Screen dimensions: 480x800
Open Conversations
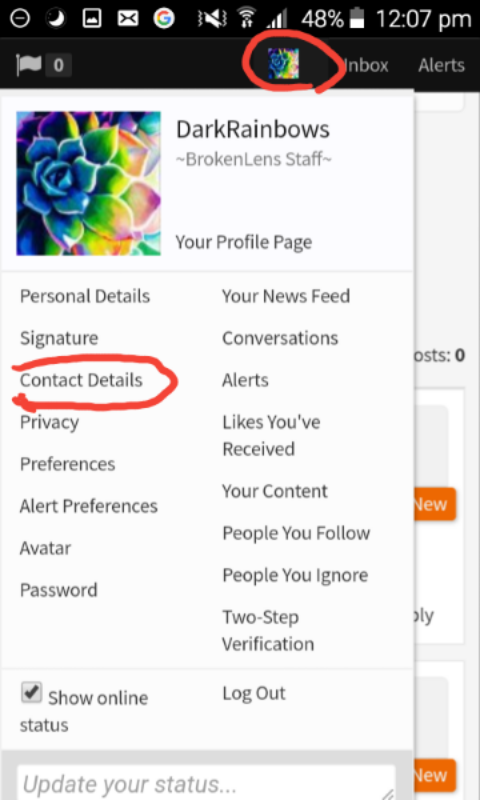pyautogui.click(x=280, y=338)
